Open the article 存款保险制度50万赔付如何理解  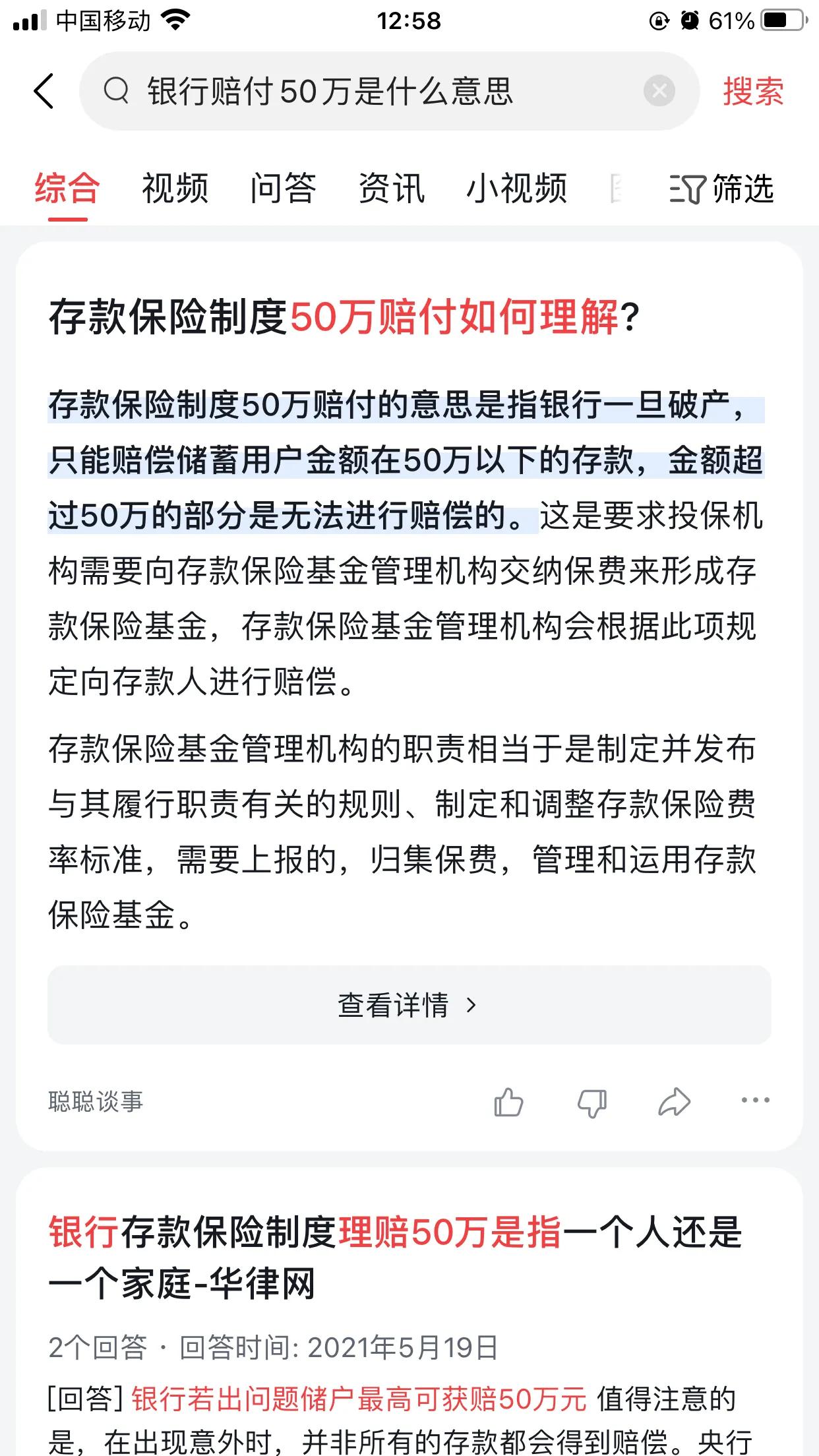(343, 318)
